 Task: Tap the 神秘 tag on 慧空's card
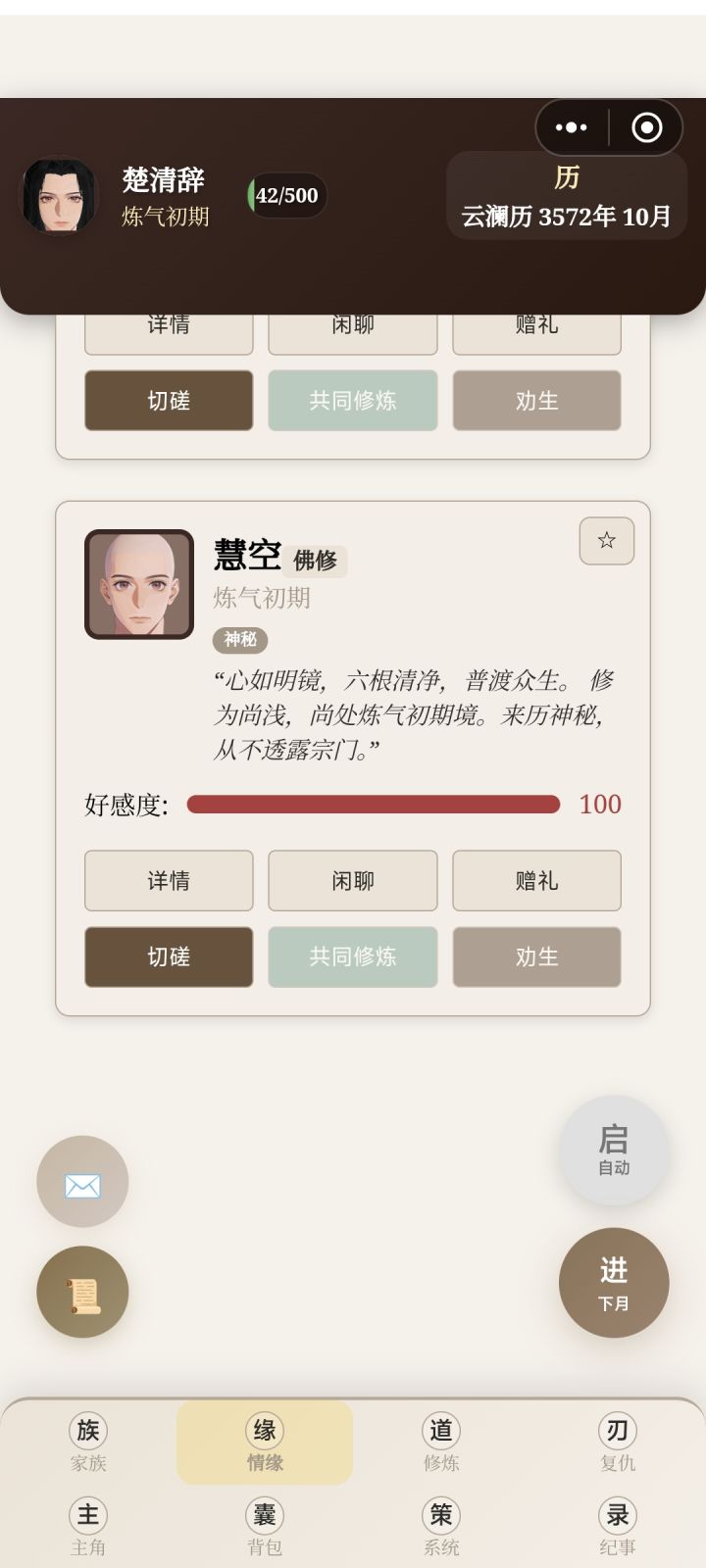tap(238, 640)
